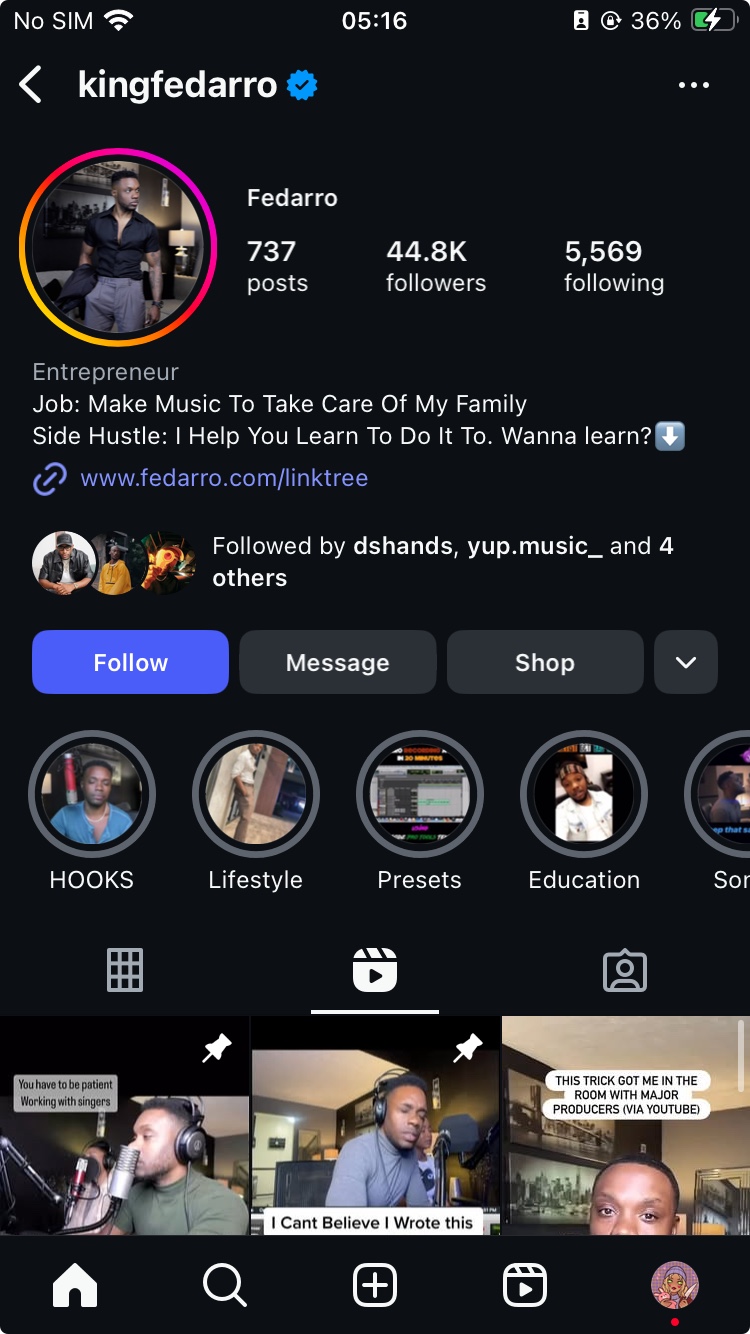View Fedarro's profile picture story
The height and width of the screenshot is (1334, 750).
[118, 248]
